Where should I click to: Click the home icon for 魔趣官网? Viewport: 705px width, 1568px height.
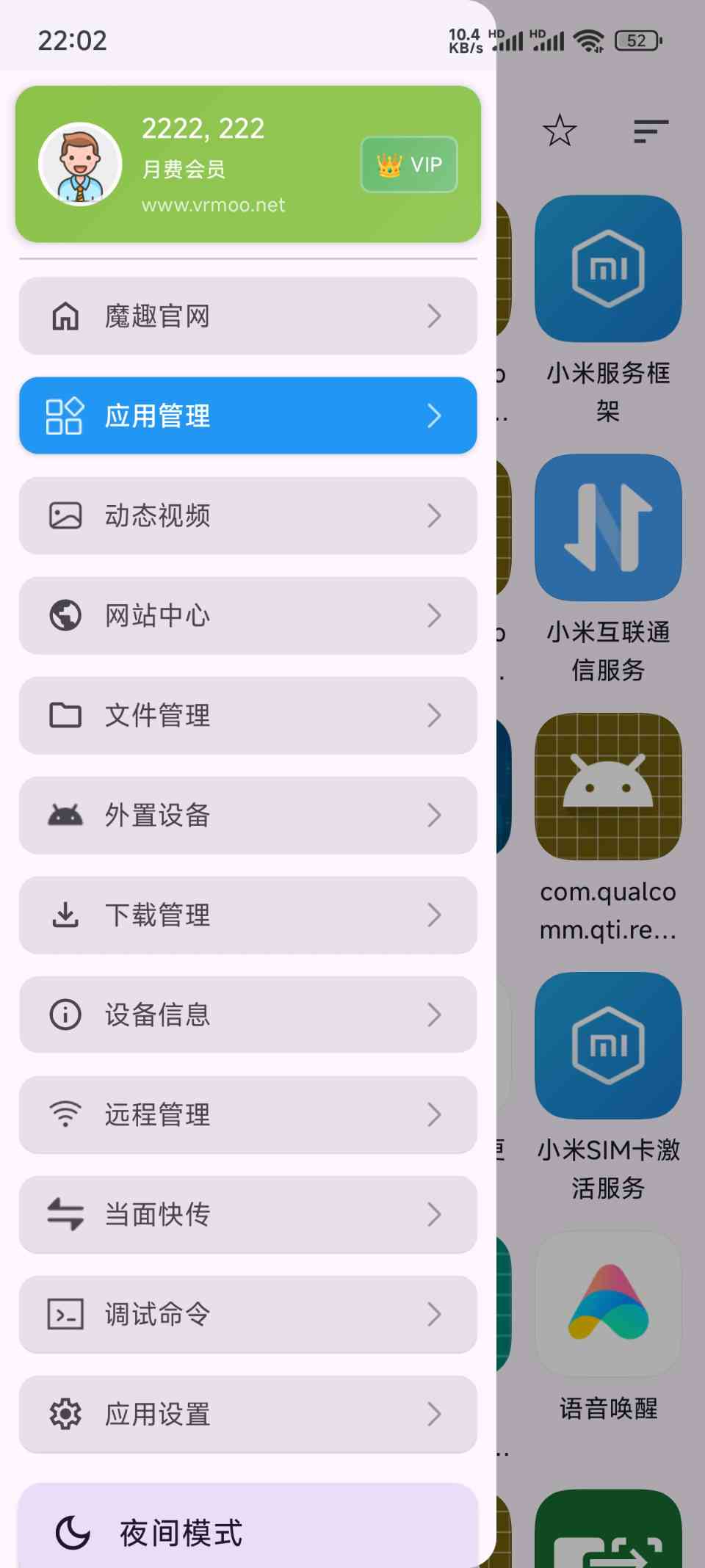click(66, 316)
